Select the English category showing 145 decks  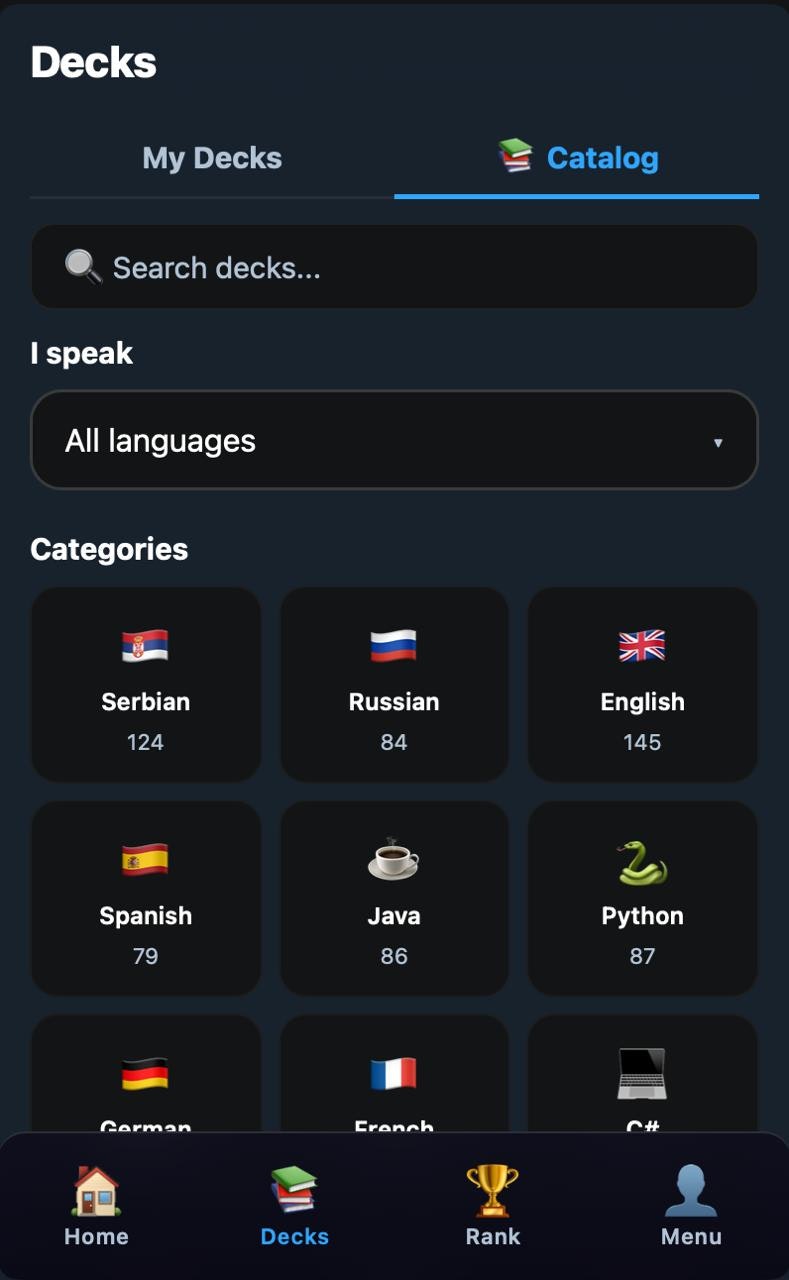pos(642,685)
